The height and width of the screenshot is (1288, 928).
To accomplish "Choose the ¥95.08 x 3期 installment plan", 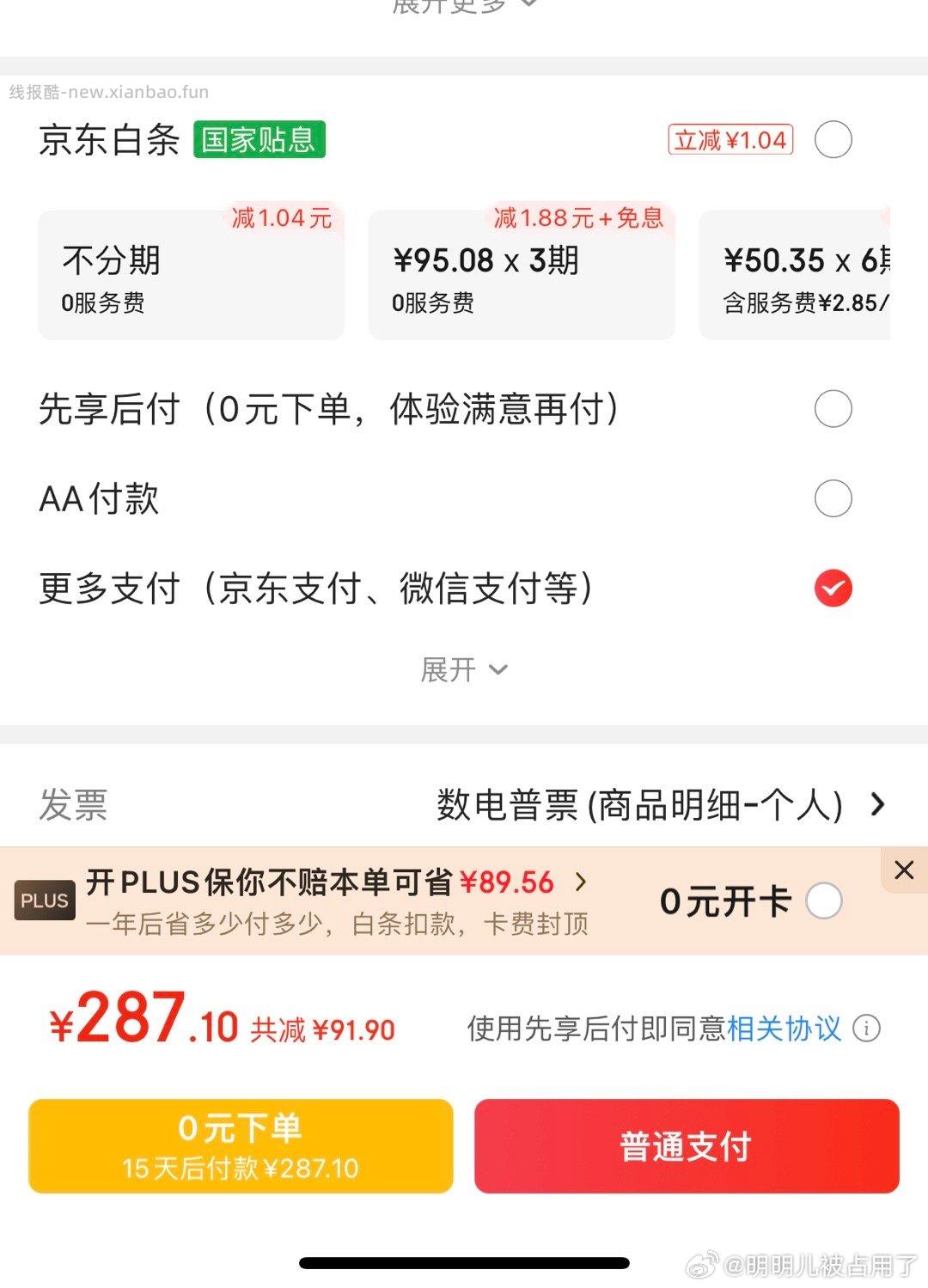I will (521, 273).
